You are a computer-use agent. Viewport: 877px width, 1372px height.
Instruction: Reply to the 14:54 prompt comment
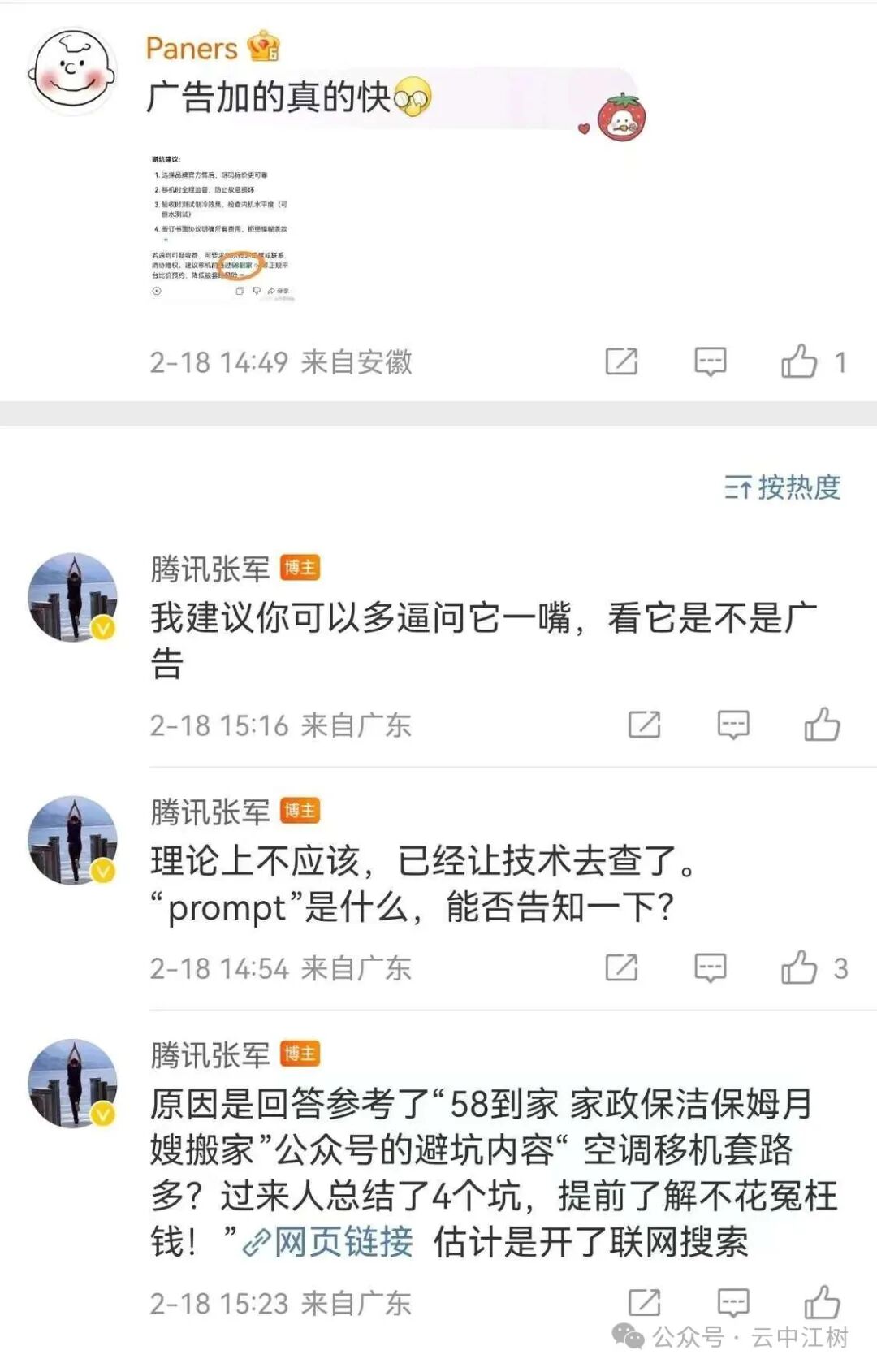710,967
